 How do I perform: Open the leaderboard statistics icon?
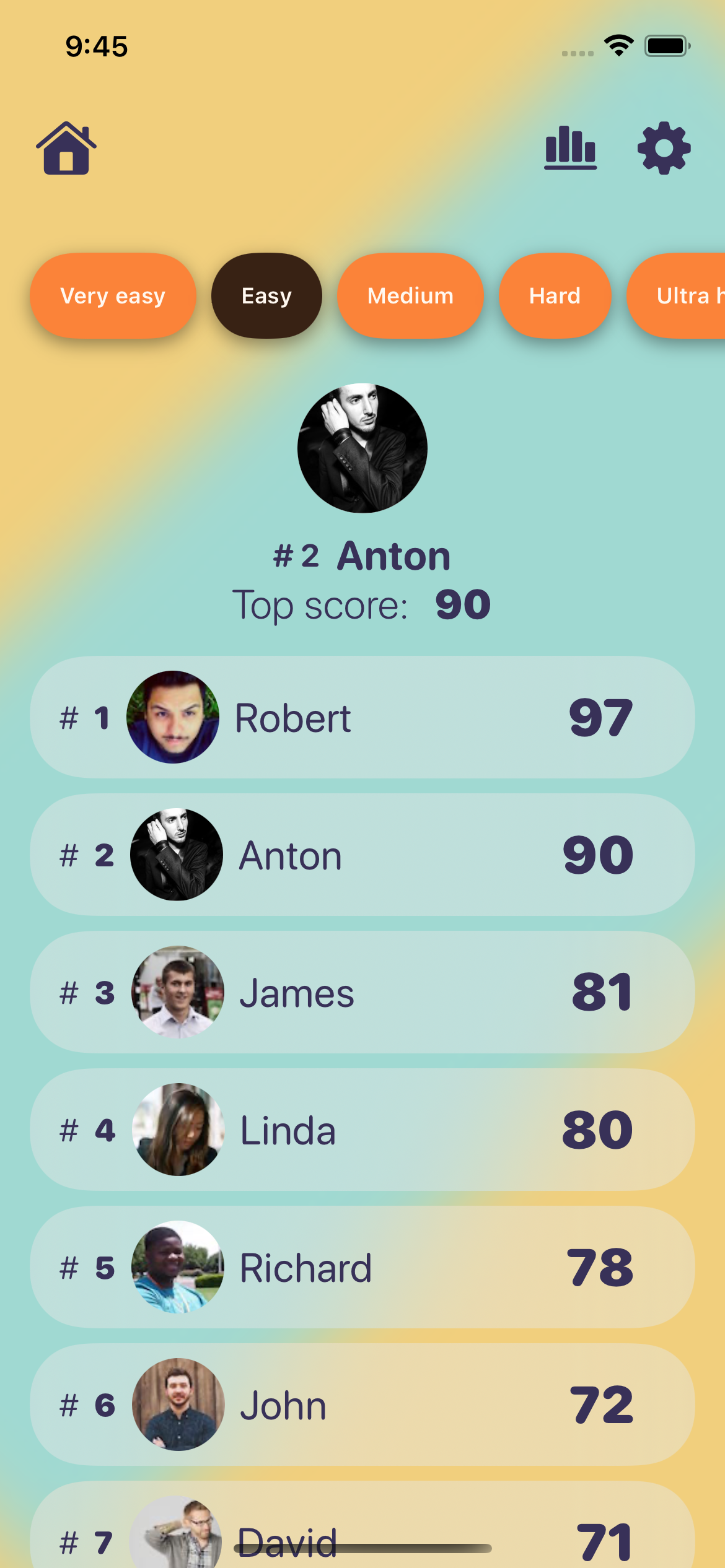570,148
